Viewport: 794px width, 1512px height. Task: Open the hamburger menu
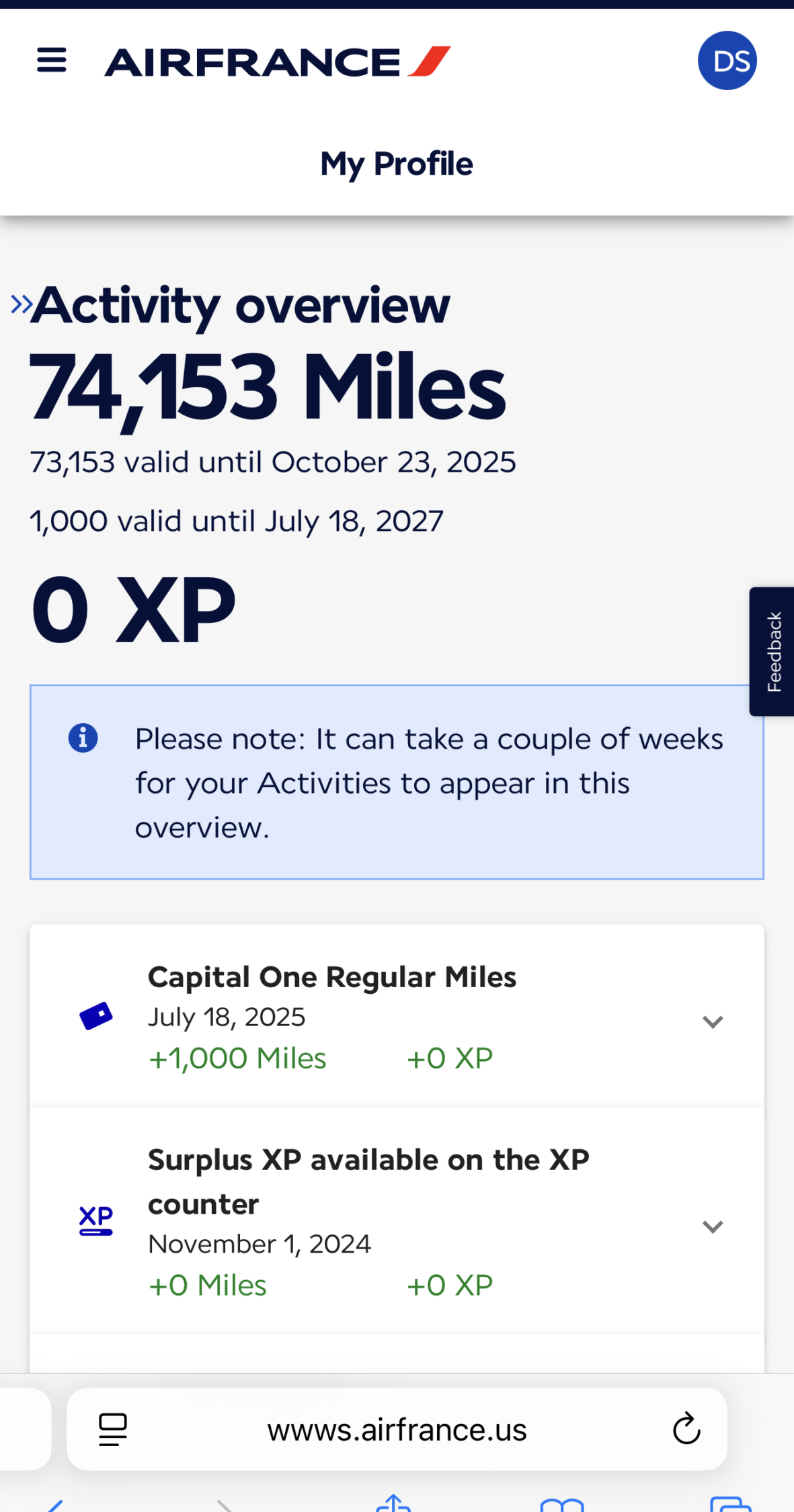click(x=52, y=60)
